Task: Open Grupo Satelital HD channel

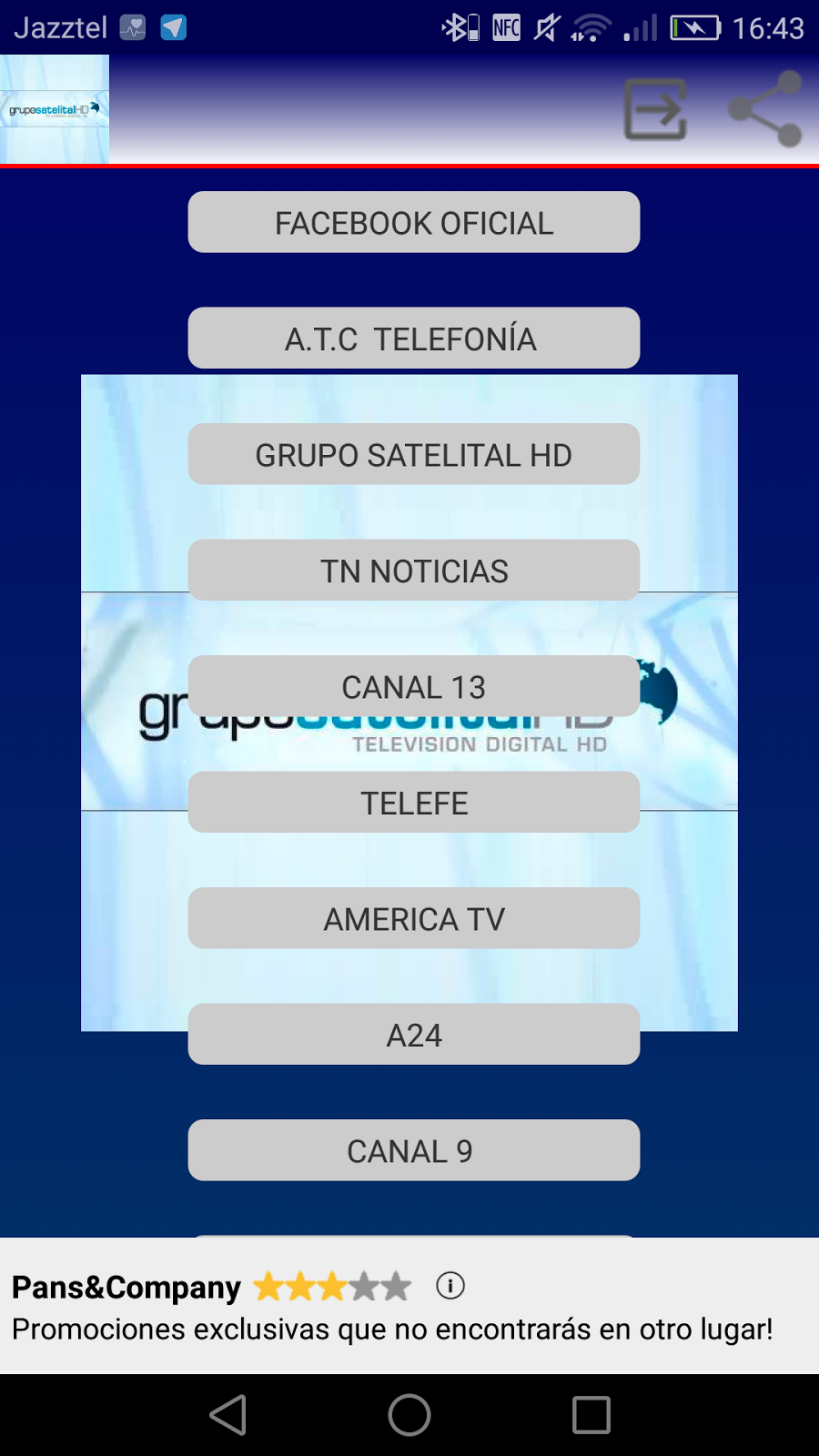Action: click(x=414, y=454)
